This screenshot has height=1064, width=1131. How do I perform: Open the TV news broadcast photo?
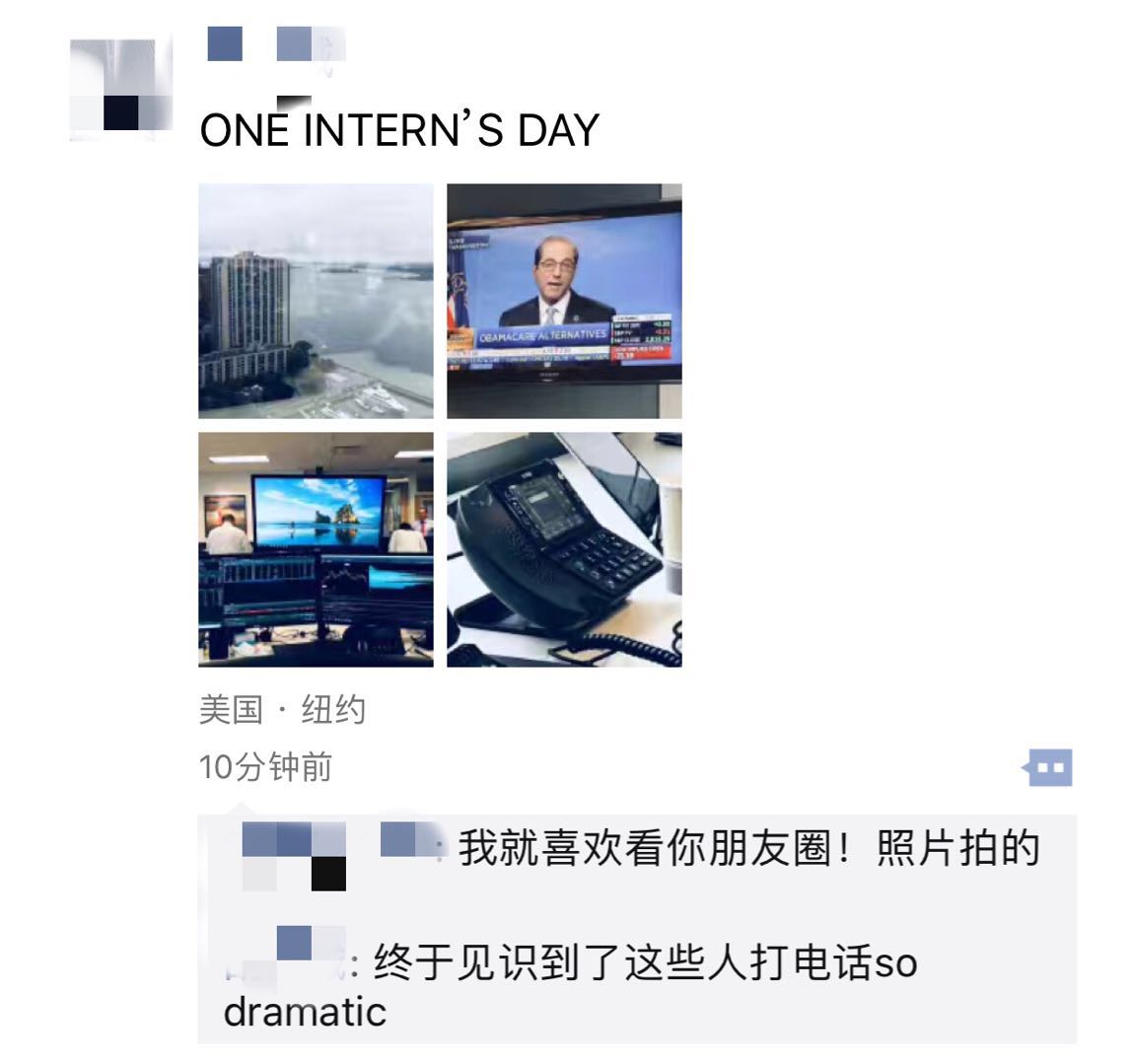(x=564, y=301)
